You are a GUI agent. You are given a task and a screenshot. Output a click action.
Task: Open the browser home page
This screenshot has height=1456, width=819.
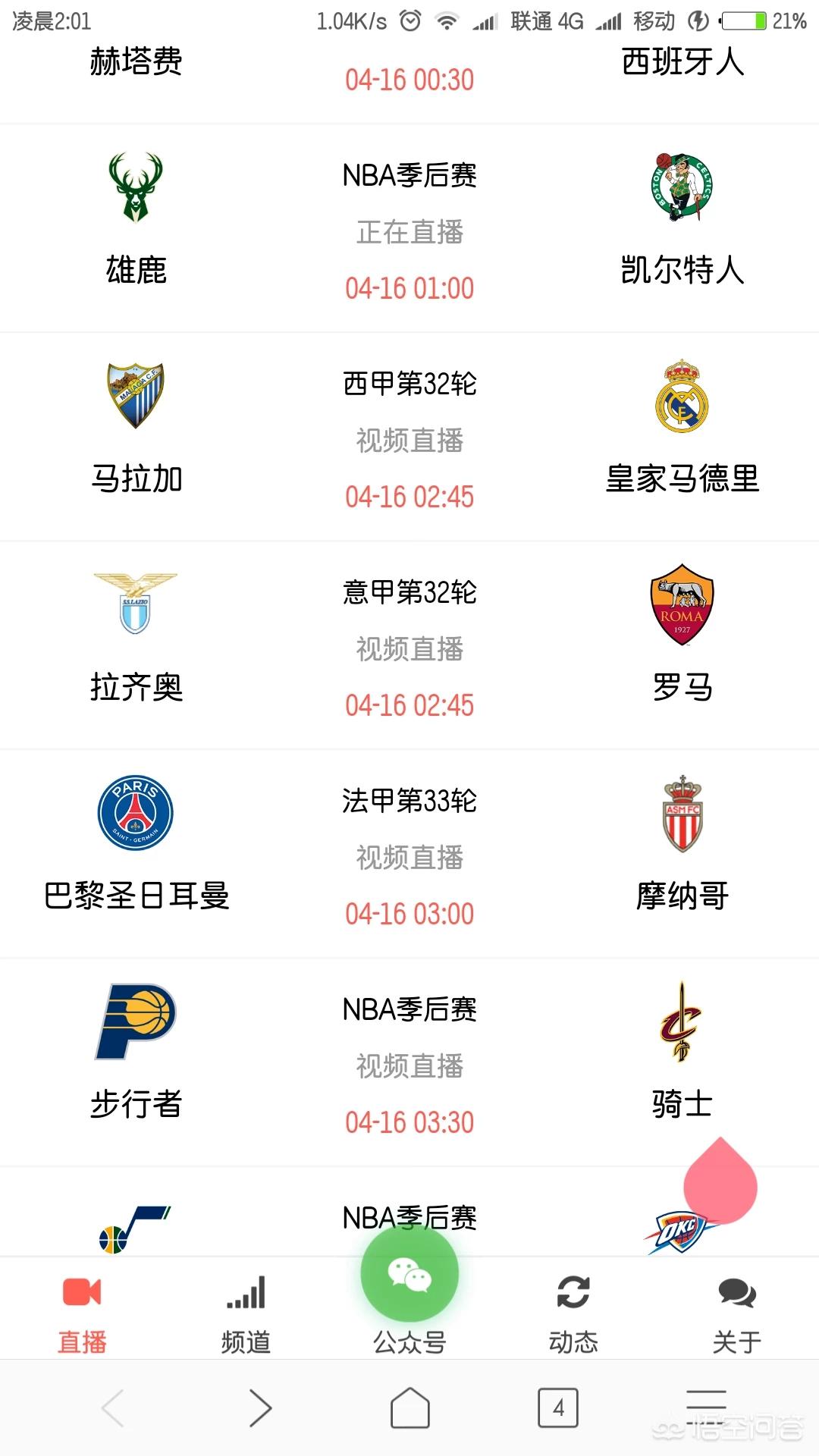tap(409, 1408)
